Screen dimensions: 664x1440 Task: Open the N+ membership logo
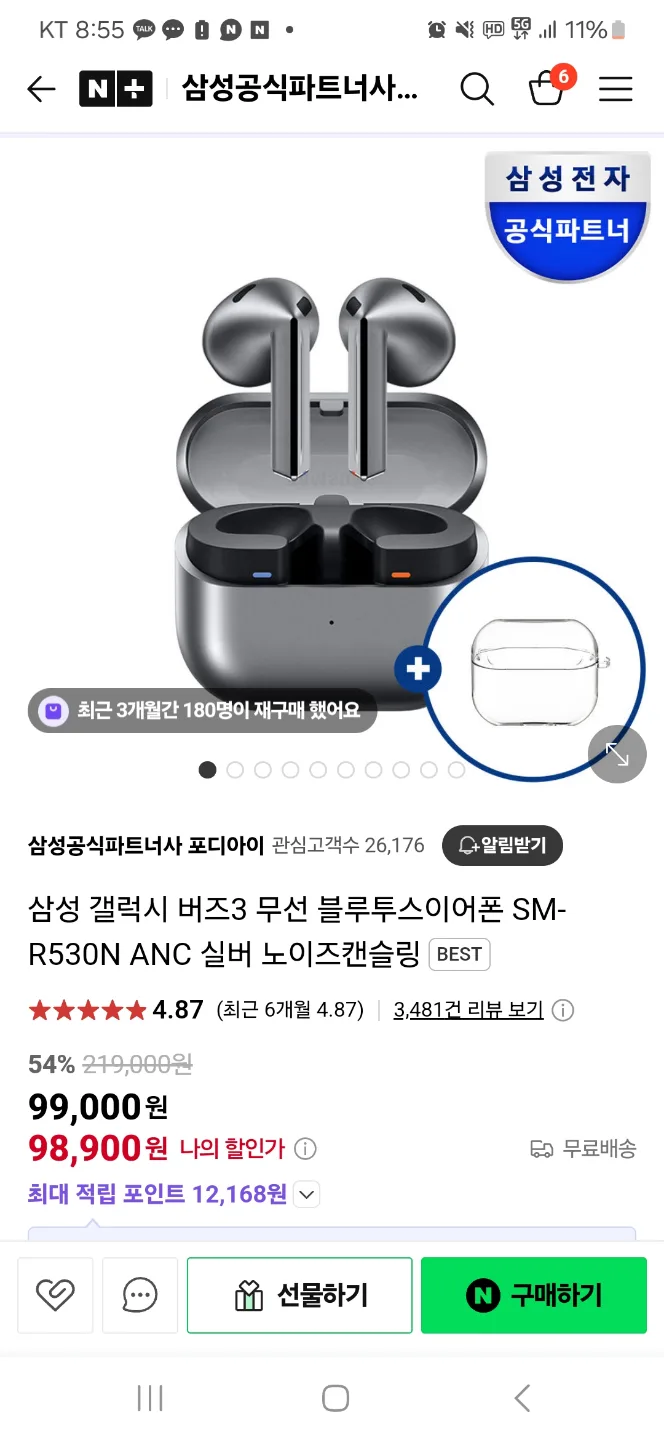pos(116,90)
